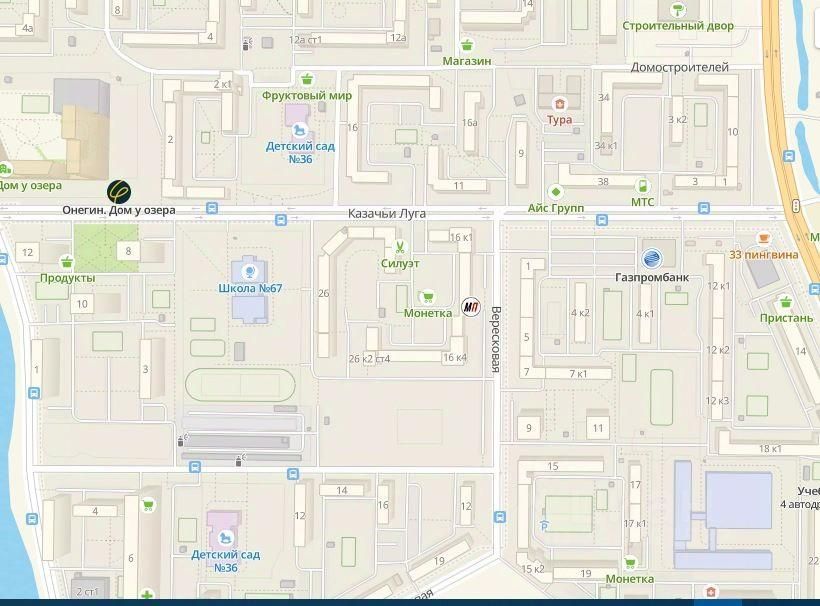
Task: Open the Продукты grocery marker
Action: coord(67,262)
